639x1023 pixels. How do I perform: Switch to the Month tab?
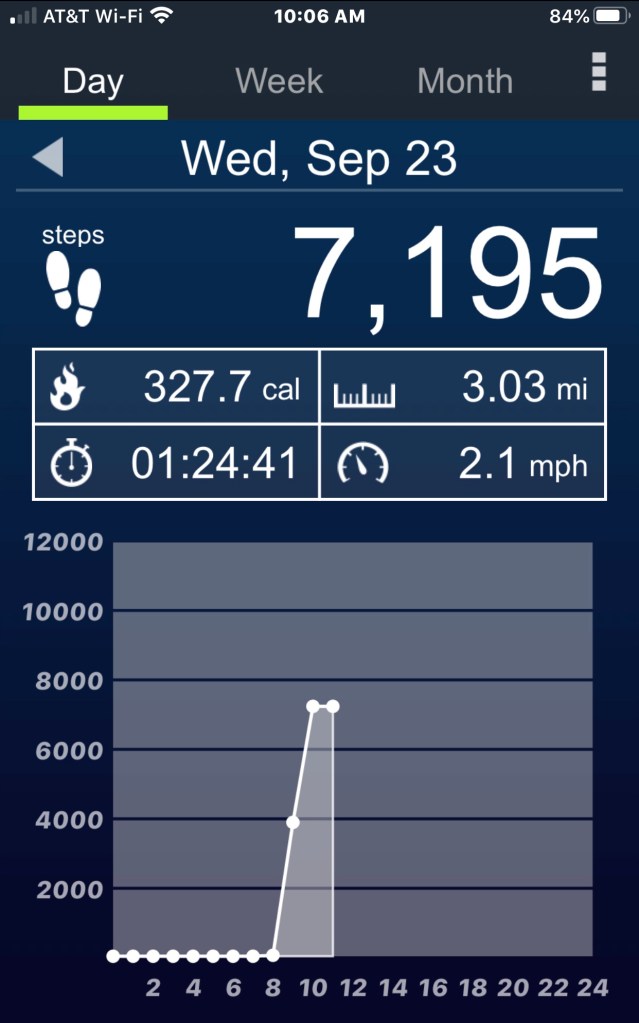[465, 81]
